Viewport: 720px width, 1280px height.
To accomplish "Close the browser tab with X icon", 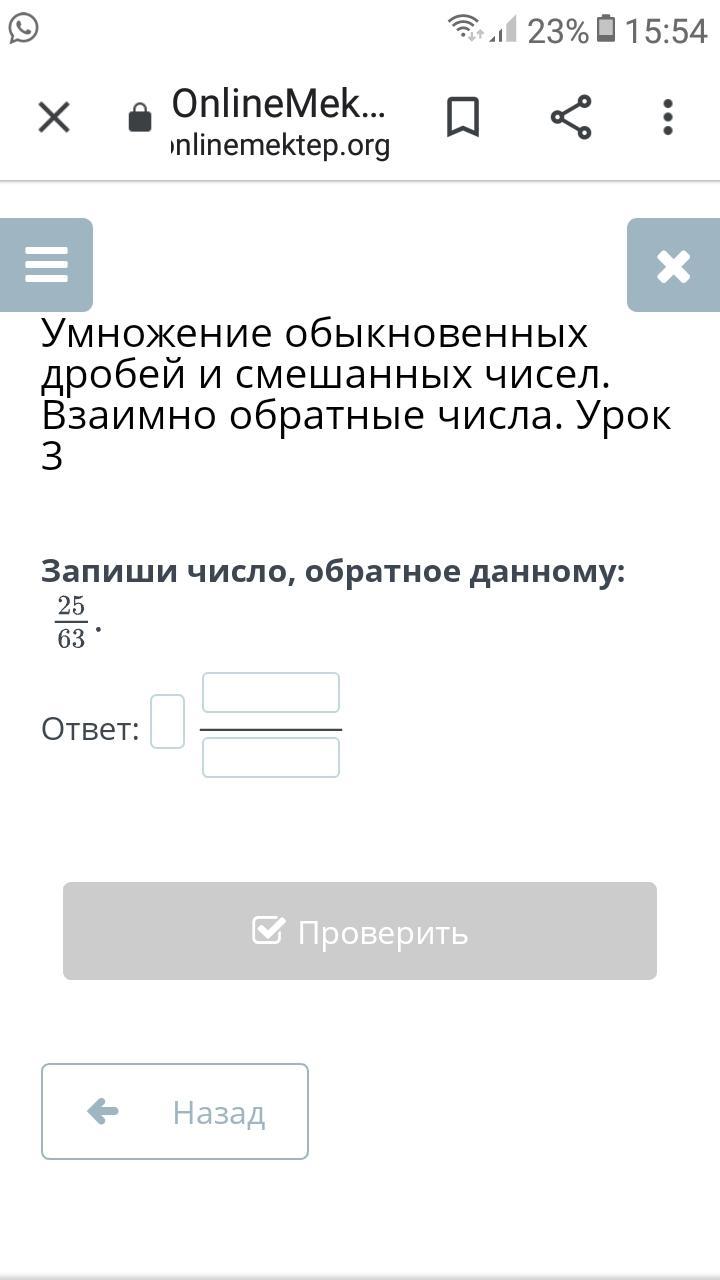I will [x=54, y=118].
